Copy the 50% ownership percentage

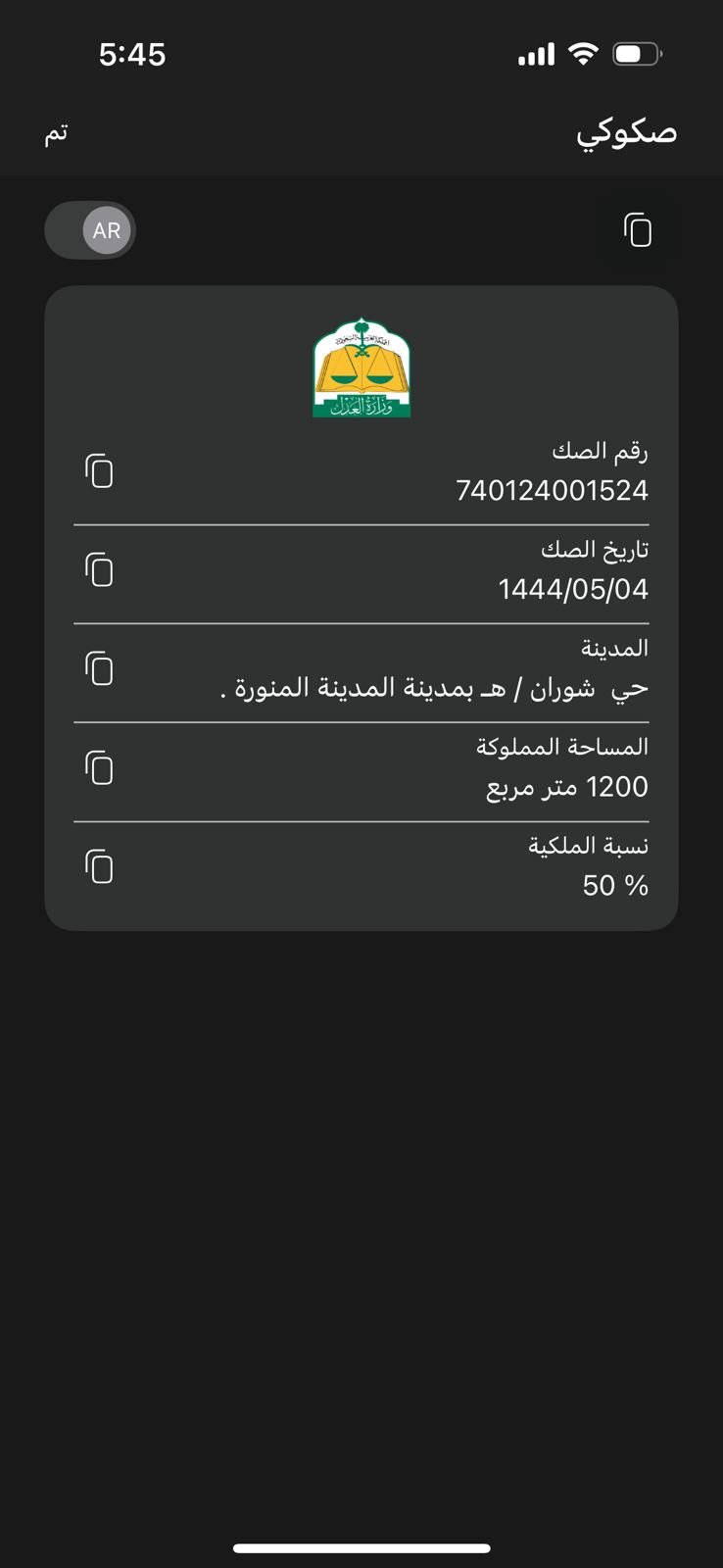pyautogui.click(x=99, y=867)
